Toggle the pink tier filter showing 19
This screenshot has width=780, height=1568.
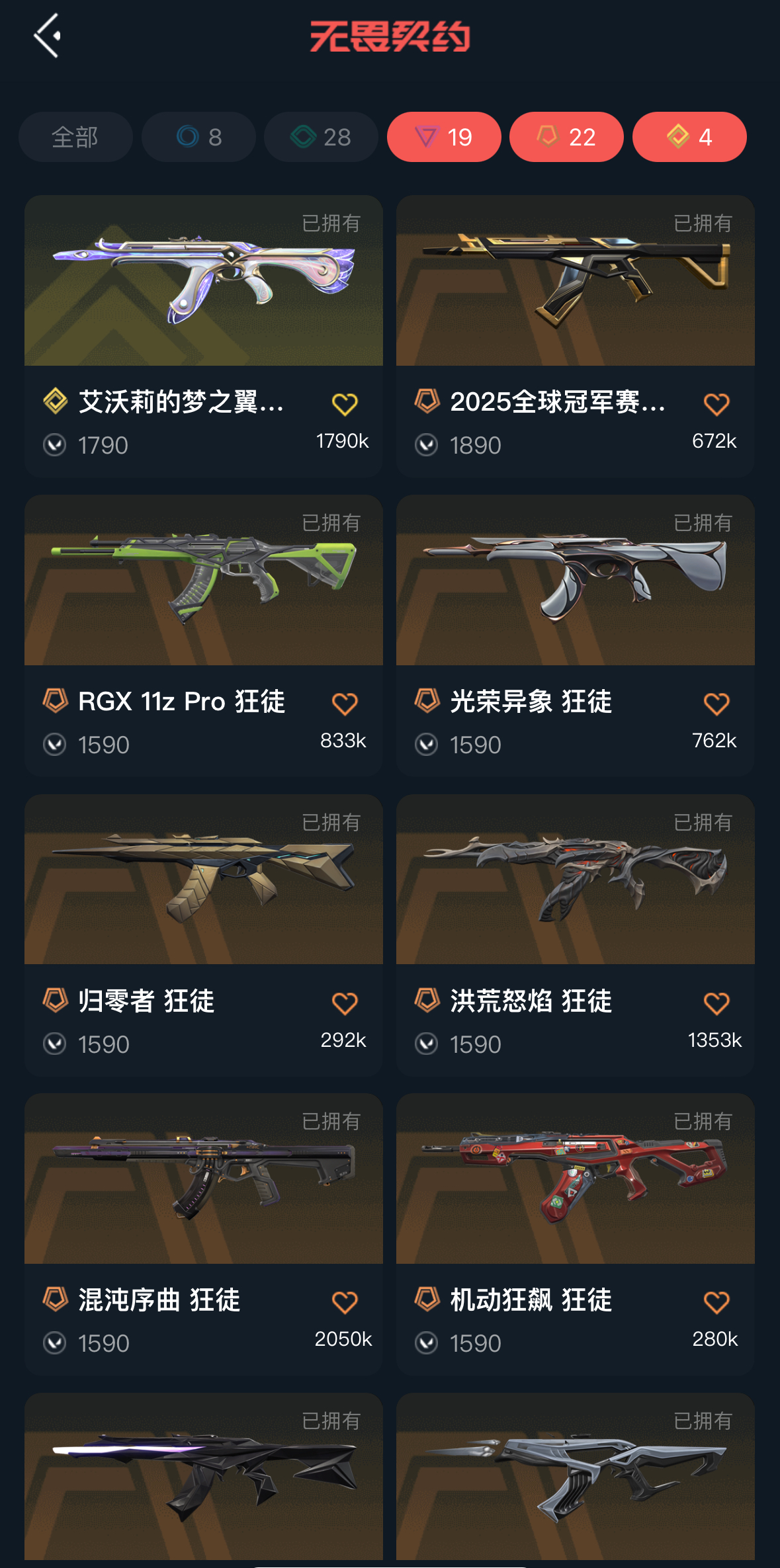[x=444, y=137]
